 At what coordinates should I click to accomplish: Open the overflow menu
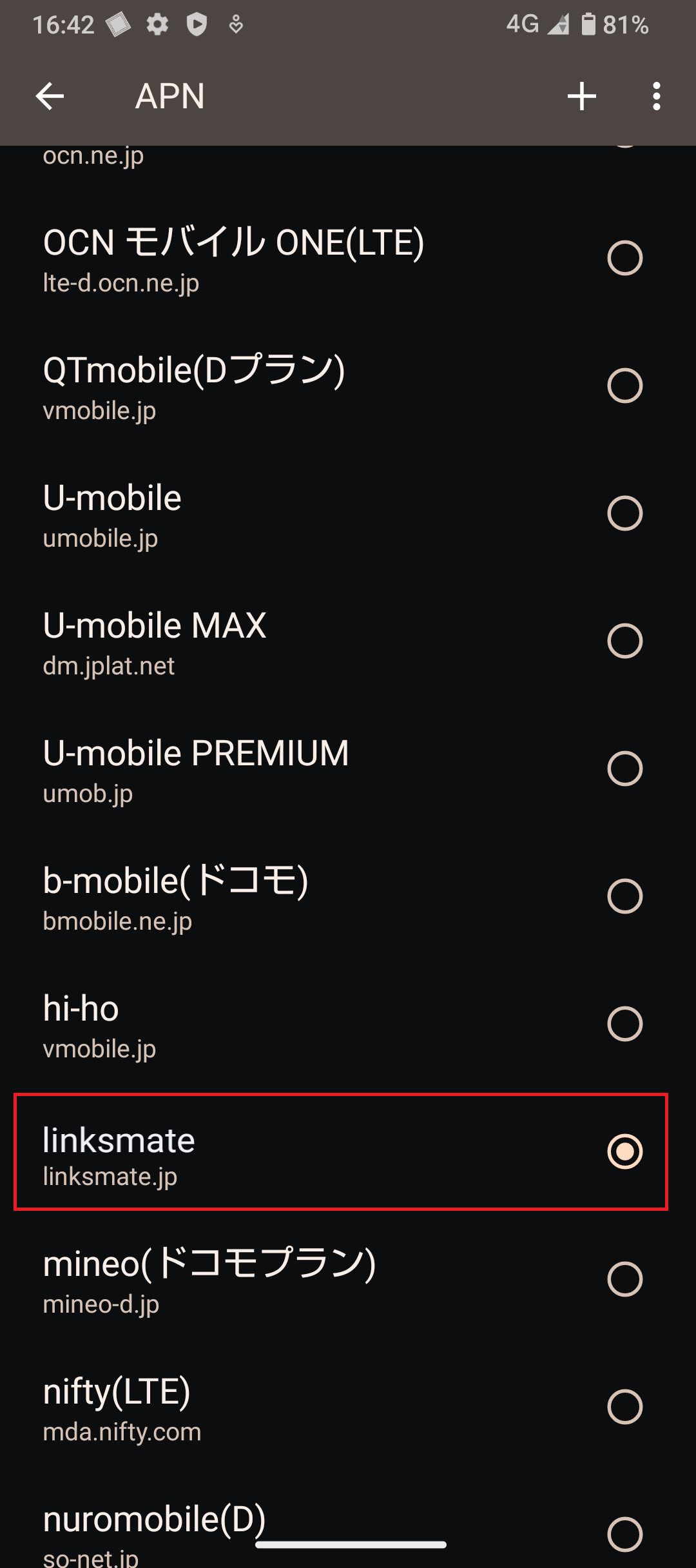[x=656, y=97]
